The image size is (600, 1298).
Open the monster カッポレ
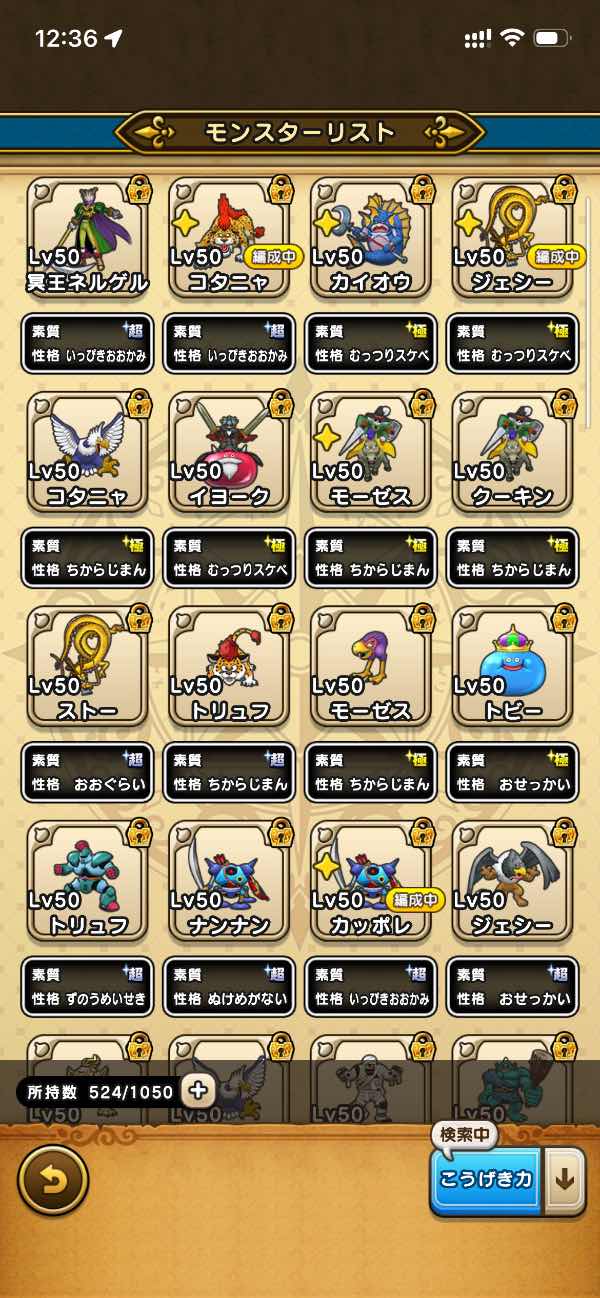370,880
